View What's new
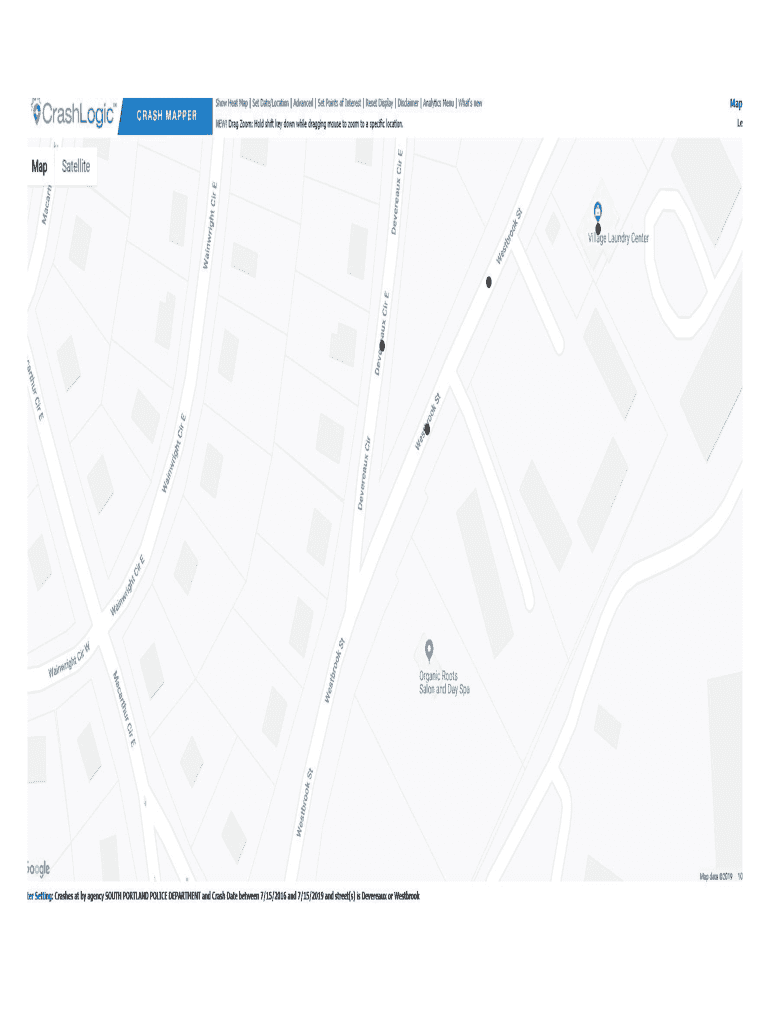The image size is (770, 1024). click(470, 103)
